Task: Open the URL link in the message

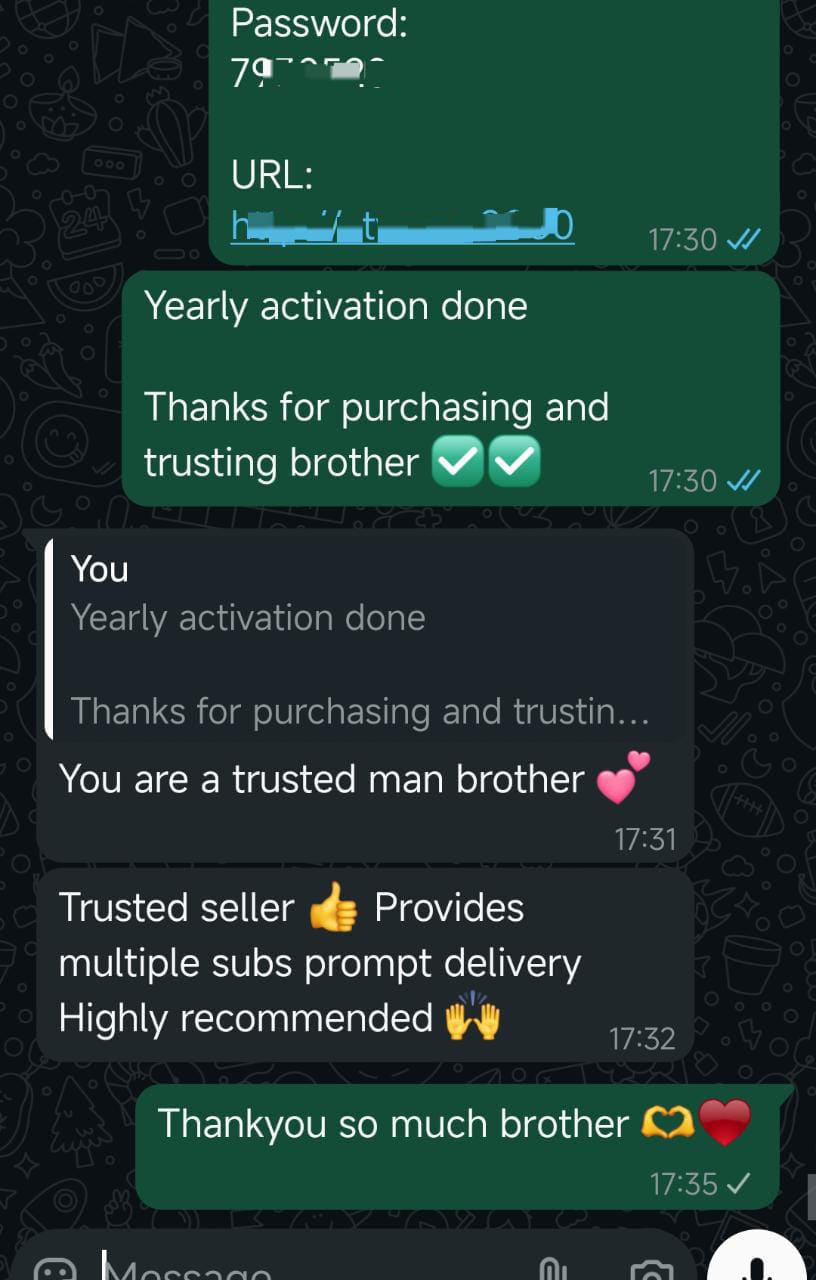Action: [402, 228]
